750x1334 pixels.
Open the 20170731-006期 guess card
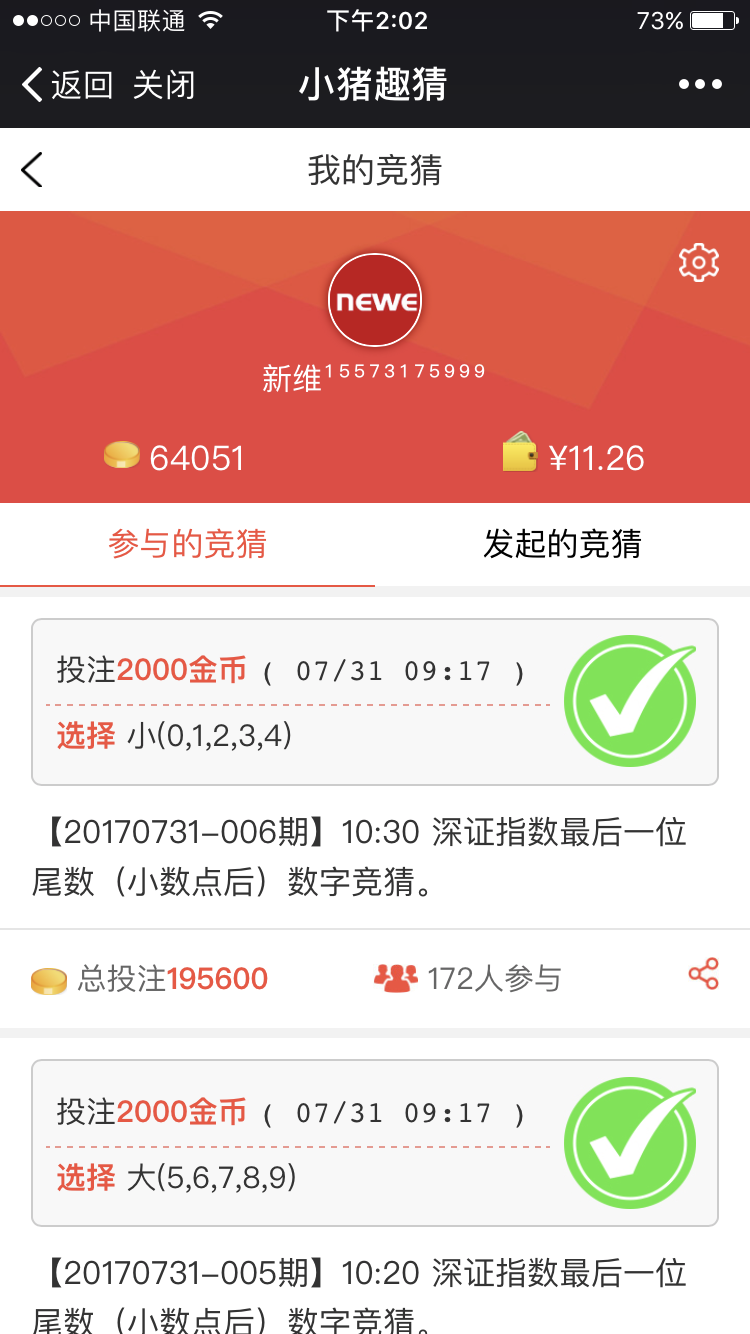tap(375, 762)
